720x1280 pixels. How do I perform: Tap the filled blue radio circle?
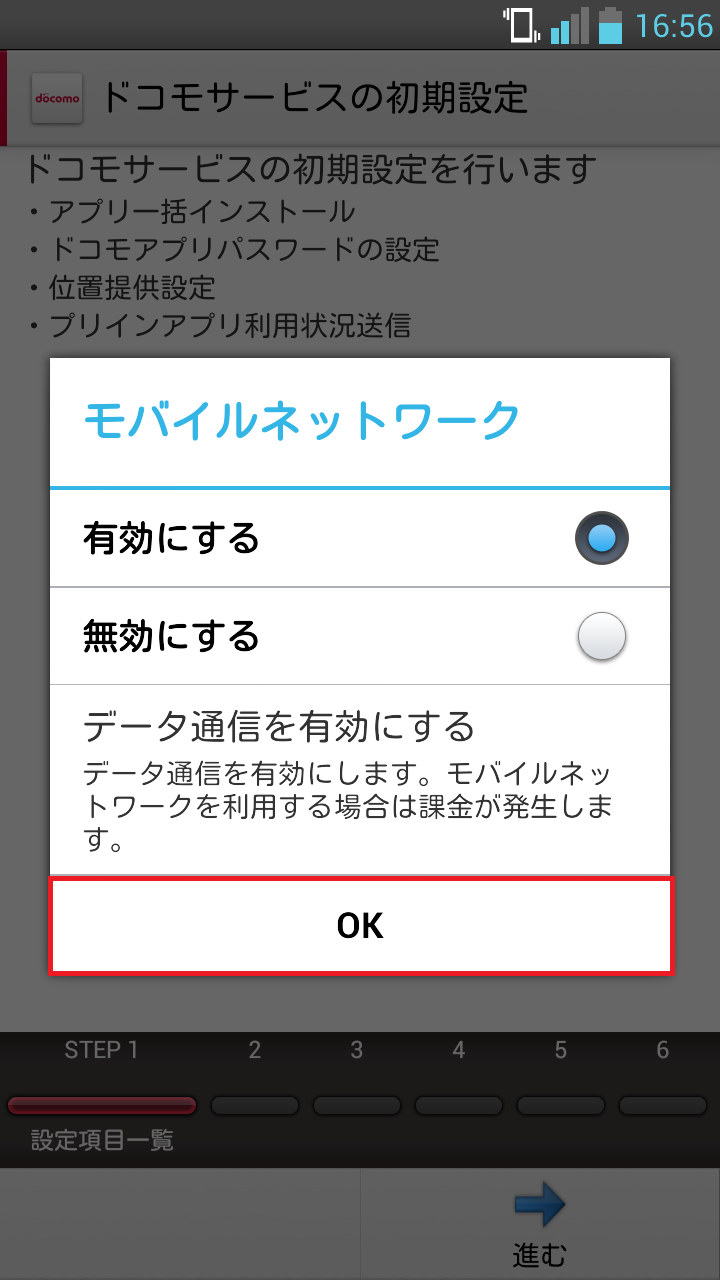[602, 538]
